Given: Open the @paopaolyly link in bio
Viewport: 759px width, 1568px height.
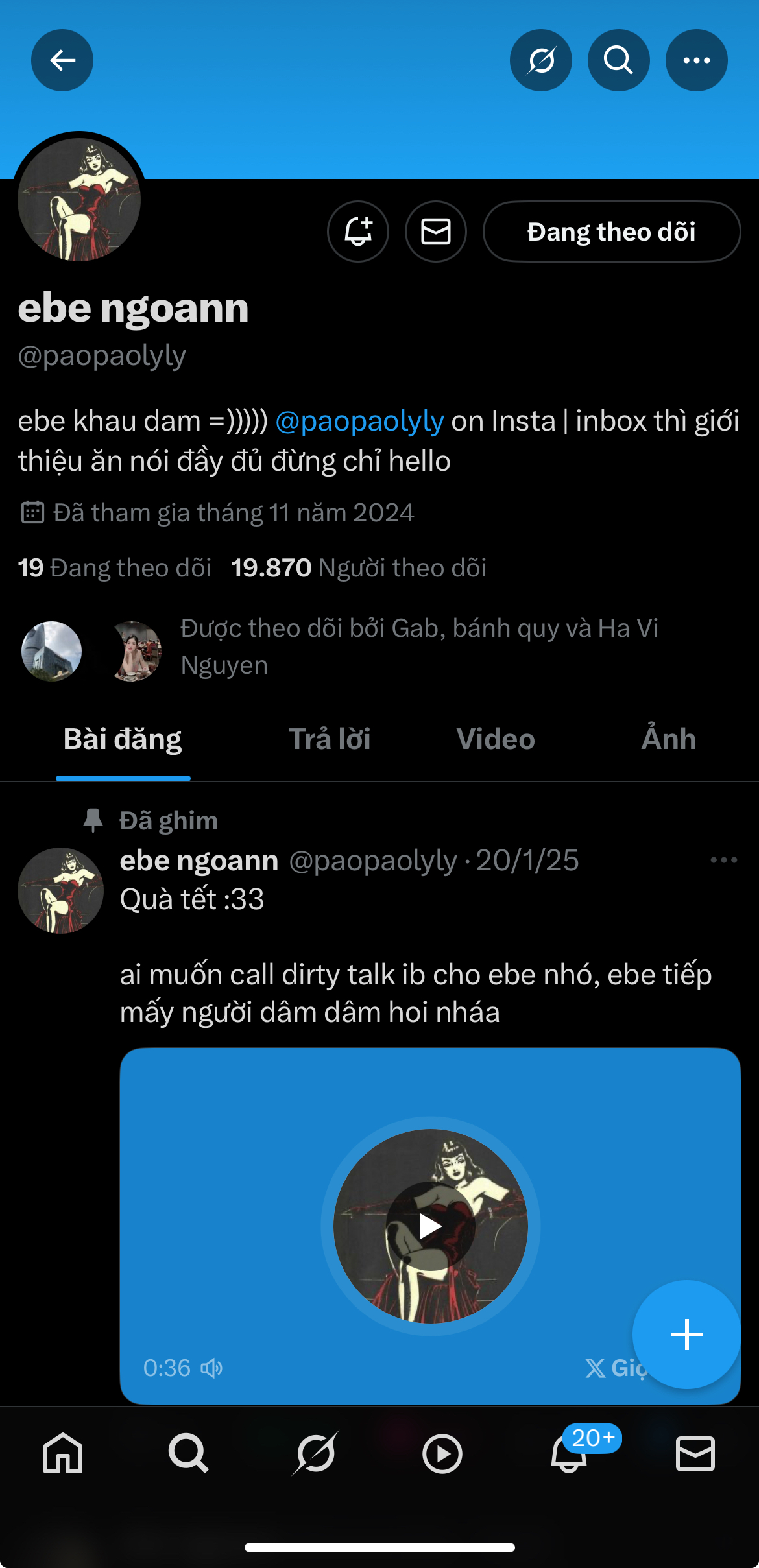Looking at the screenshot, I should click(360, 422).
